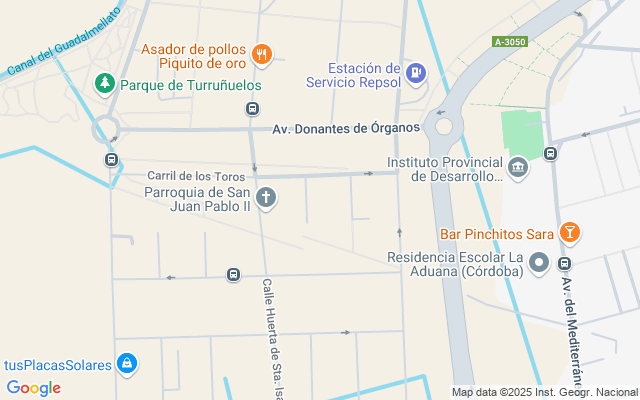
Task: Open the Bar Pinchitos Sara pin
Action: [569, 233]
